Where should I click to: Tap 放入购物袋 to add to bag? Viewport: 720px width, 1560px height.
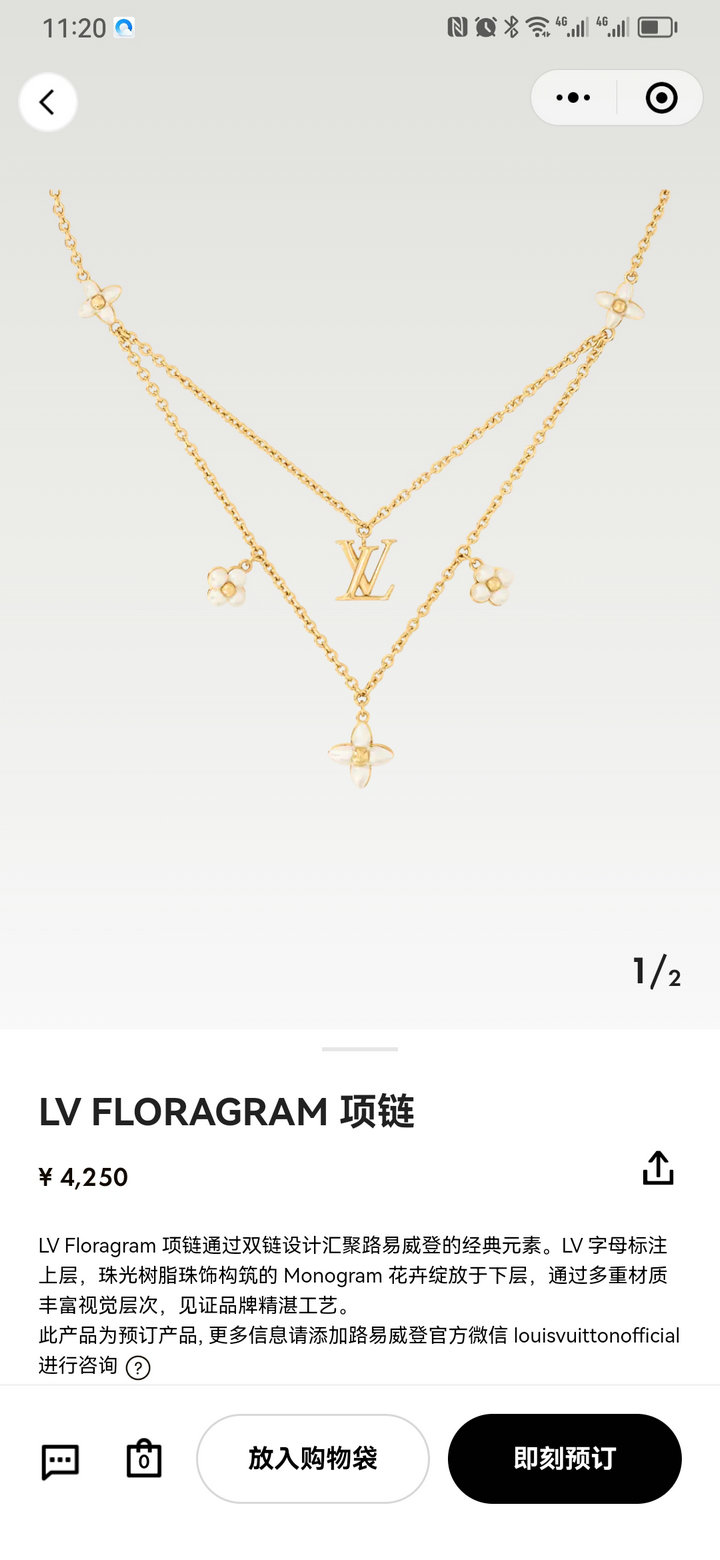313,1458
